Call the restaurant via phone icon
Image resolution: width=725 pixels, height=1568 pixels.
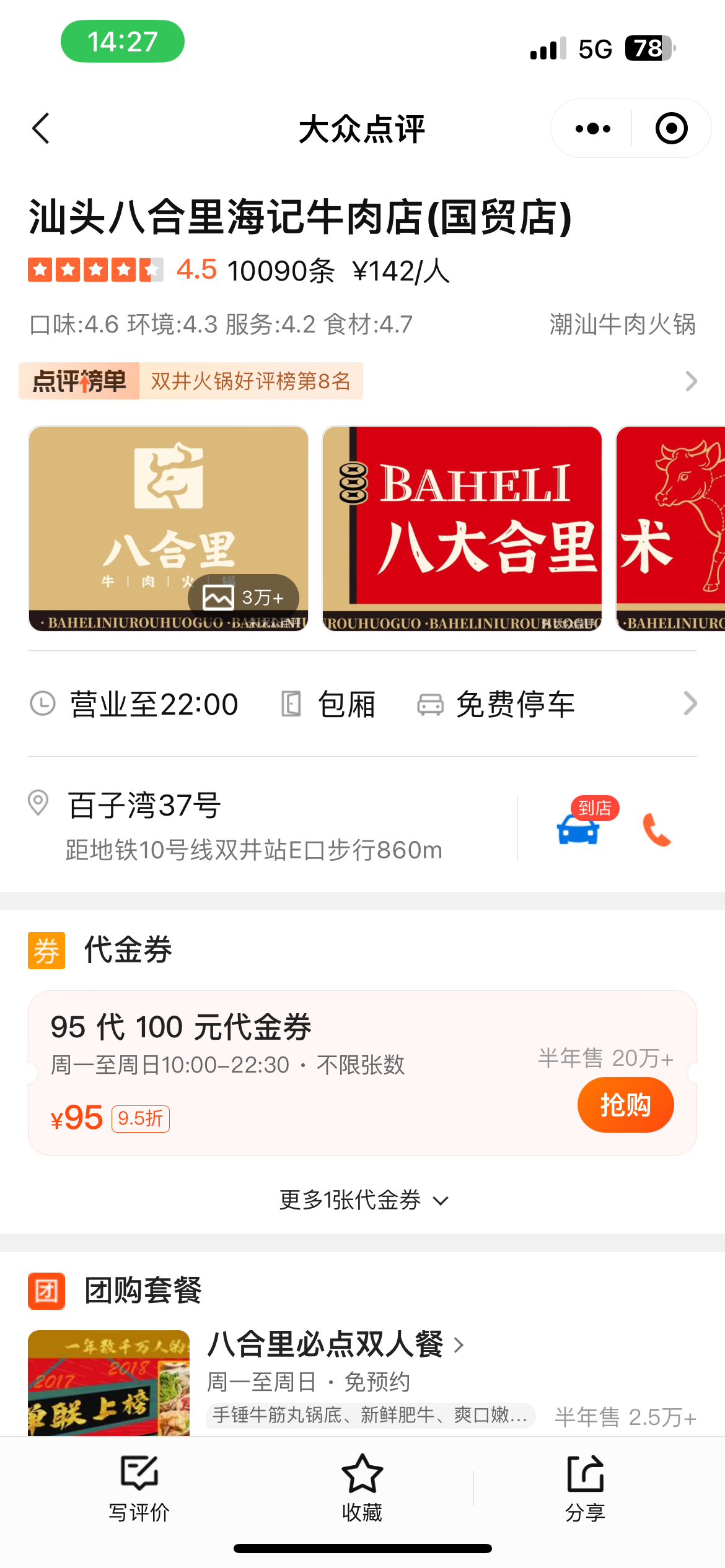[657, 829]
